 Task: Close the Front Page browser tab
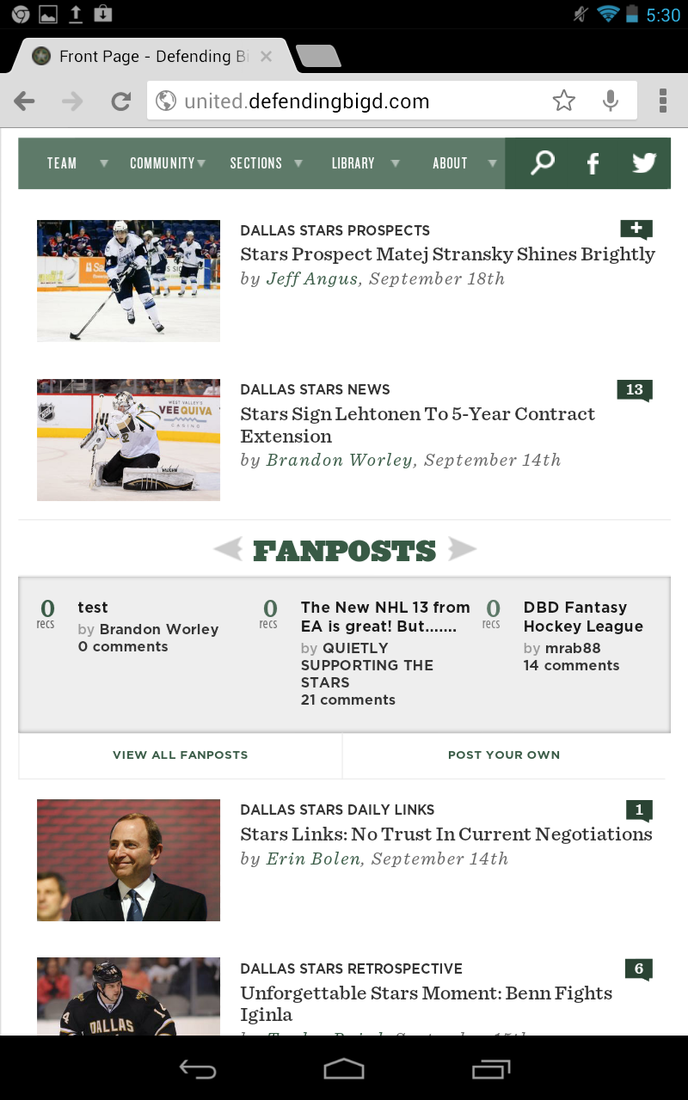[266, 57]
